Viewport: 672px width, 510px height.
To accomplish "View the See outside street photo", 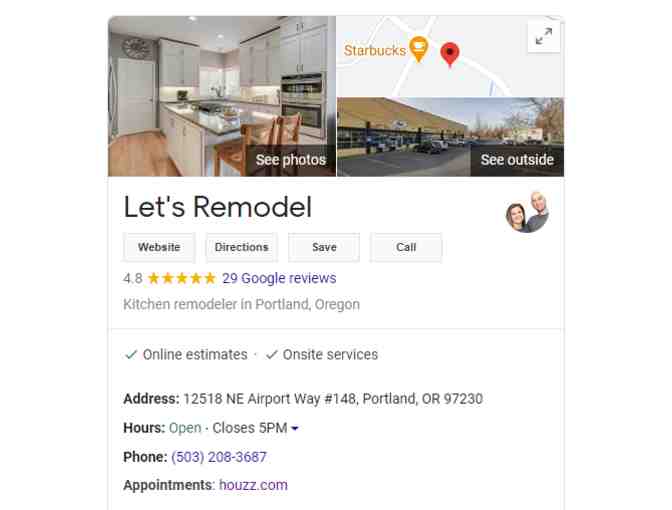I will pyautogui.click(x=450, y=137).
